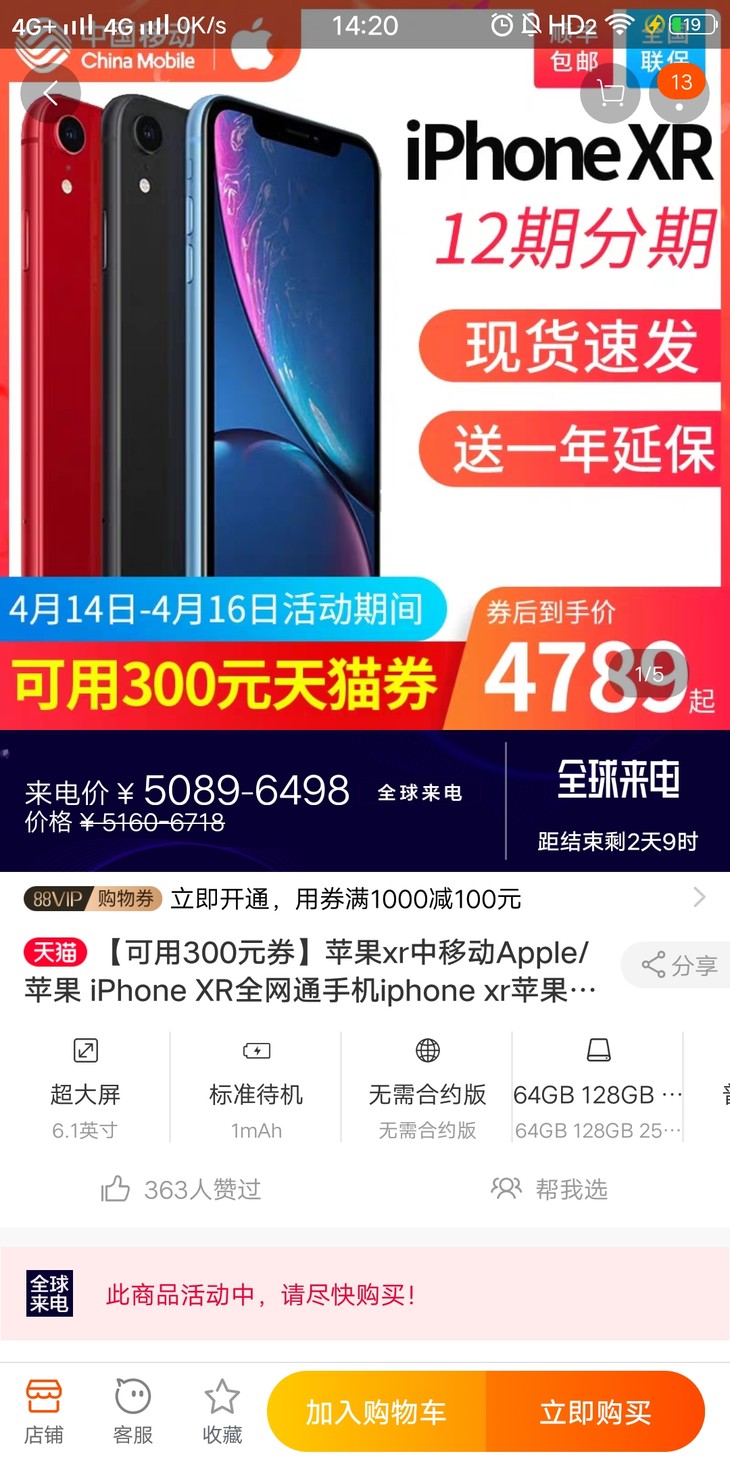Buy now with 立即购买
730x1460 pixels.
(x=595, y=1412)
